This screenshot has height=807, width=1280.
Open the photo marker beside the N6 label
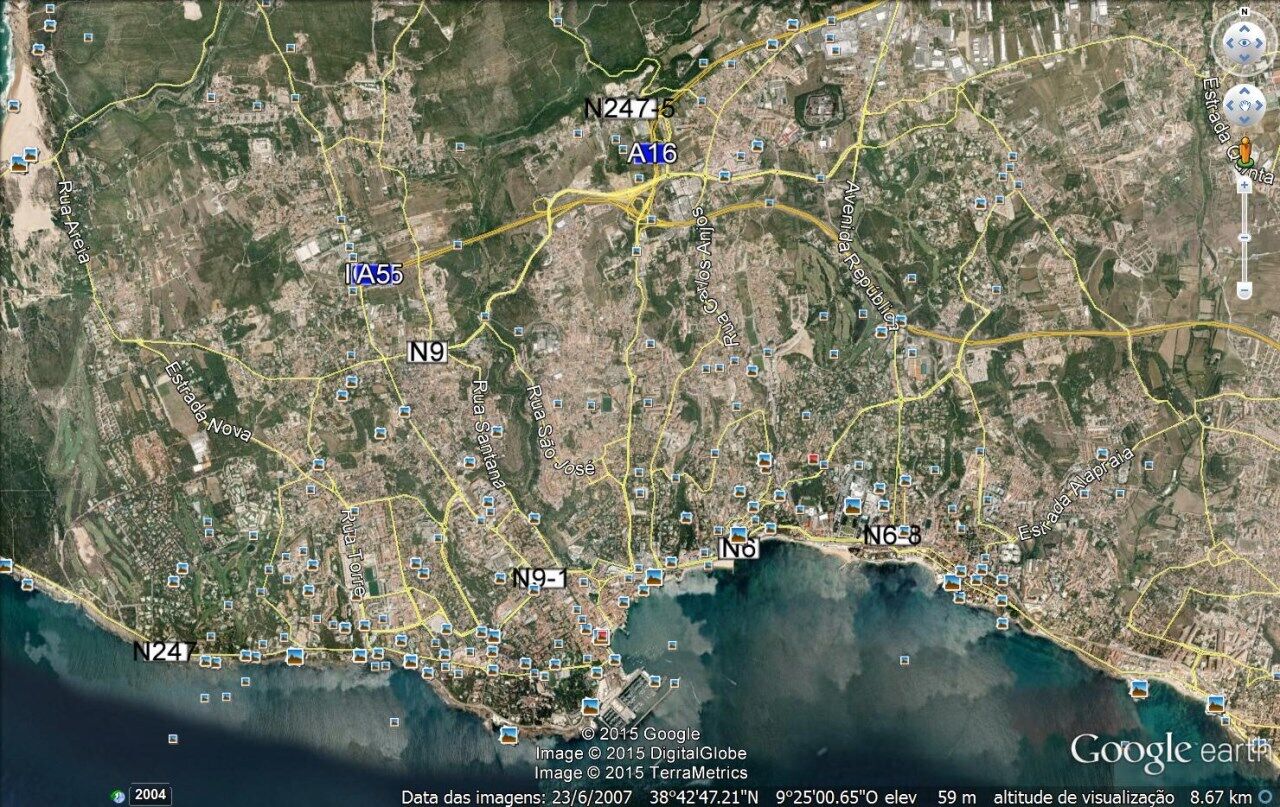pyautogui.click(x=738, y=534)
